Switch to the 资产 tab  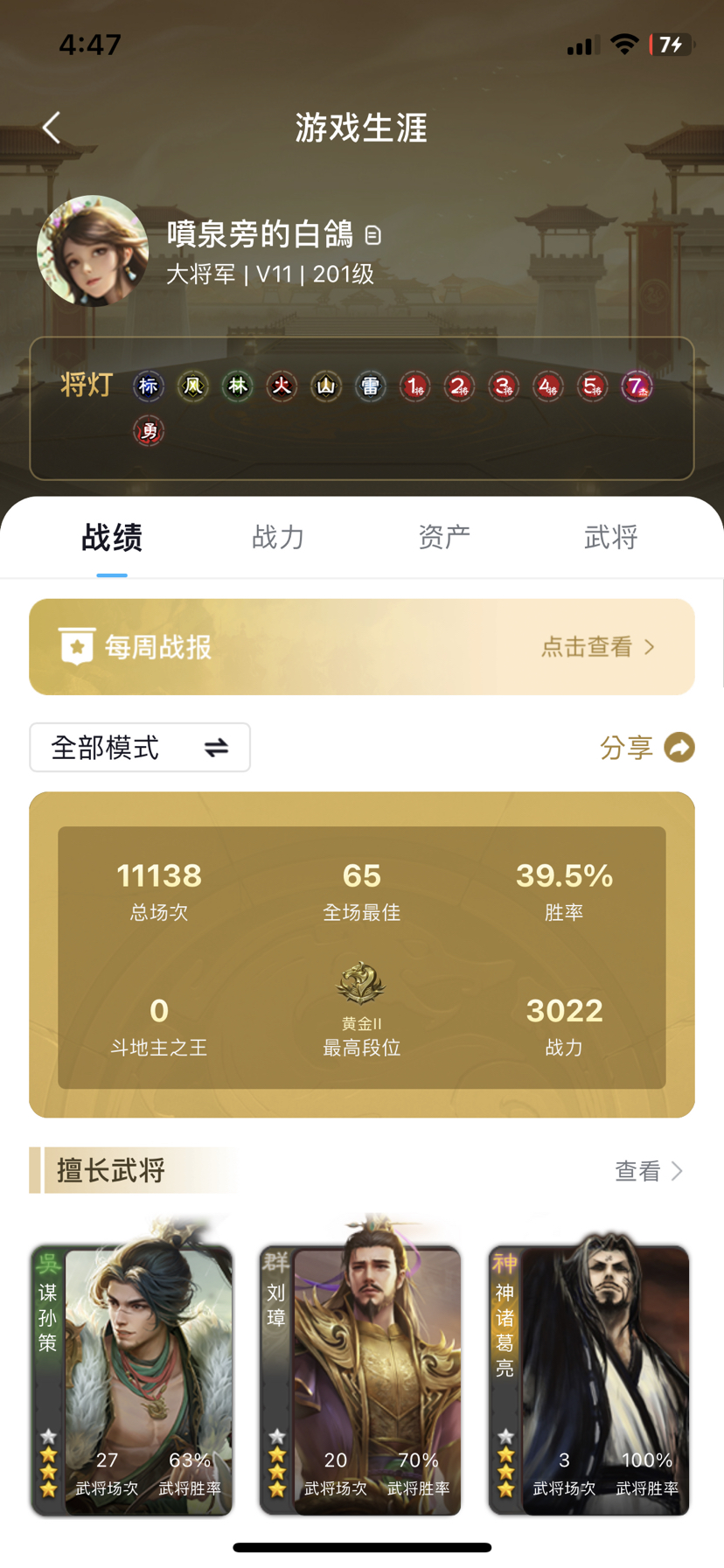click(444, 537)
